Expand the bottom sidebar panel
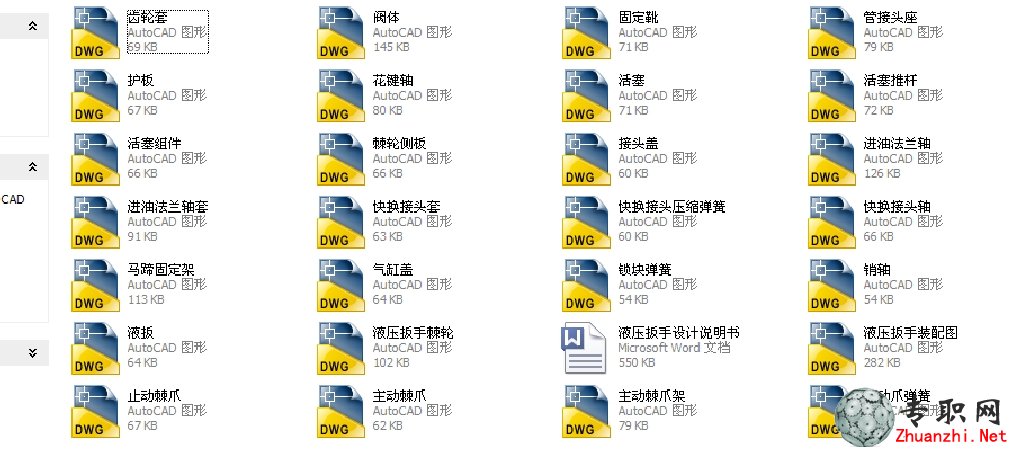This screenshot has width=1016, height=452. (32, 352)
